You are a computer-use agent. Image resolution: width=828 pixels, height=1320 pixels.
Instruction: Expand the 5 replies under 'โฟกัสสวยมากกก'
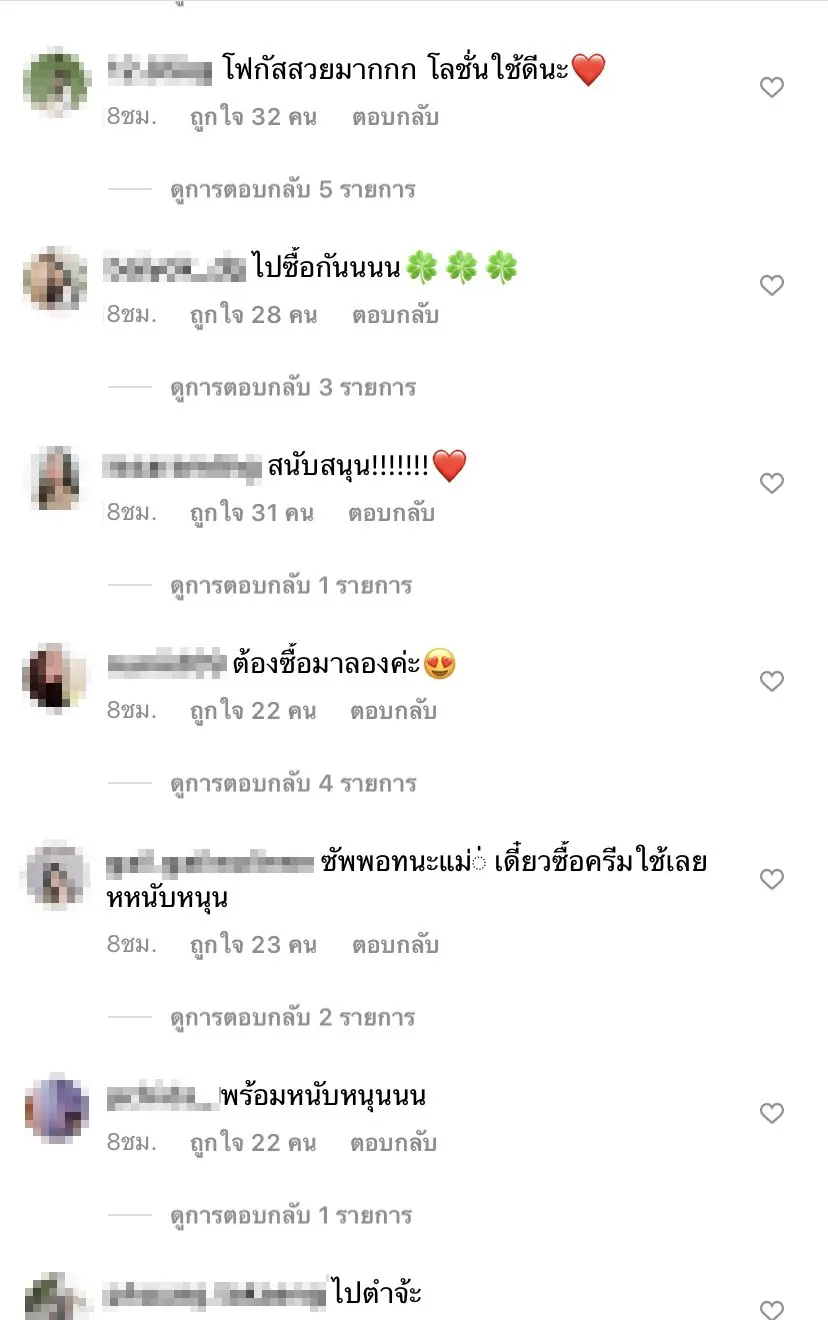[x=292, y=190]
